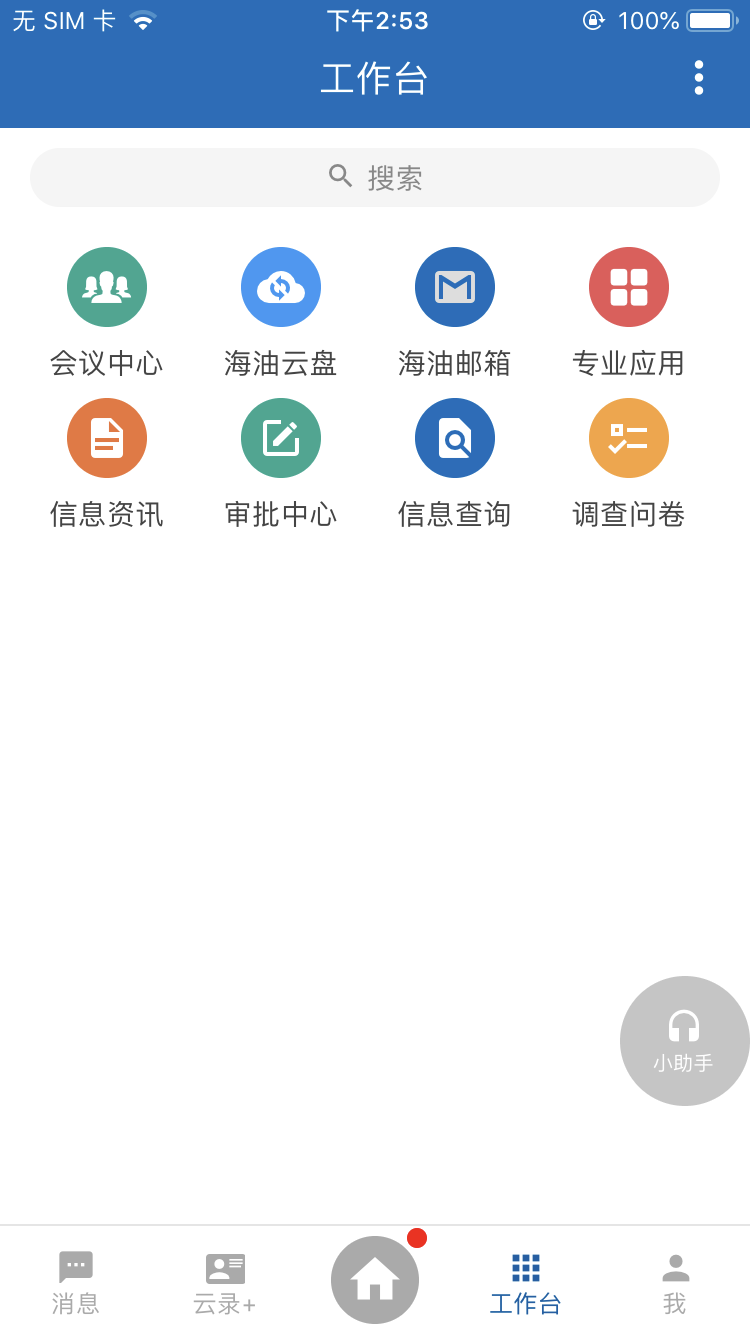Open the 信息查询 information query tool
This screenshot has height=1334, width=750.
(x=455, y=438)
